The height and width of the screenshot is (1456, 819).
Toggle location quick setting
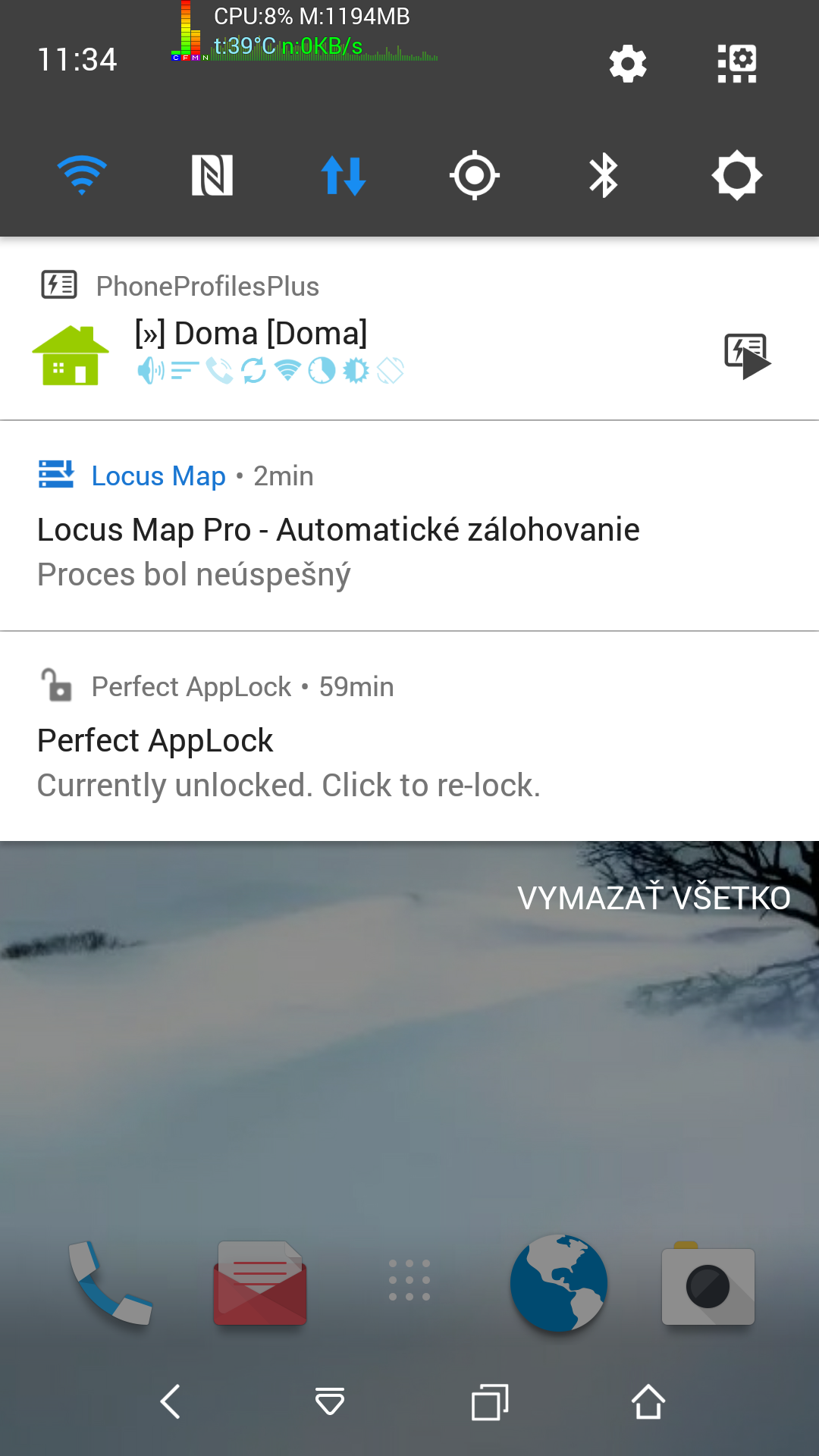coord(474,175)
